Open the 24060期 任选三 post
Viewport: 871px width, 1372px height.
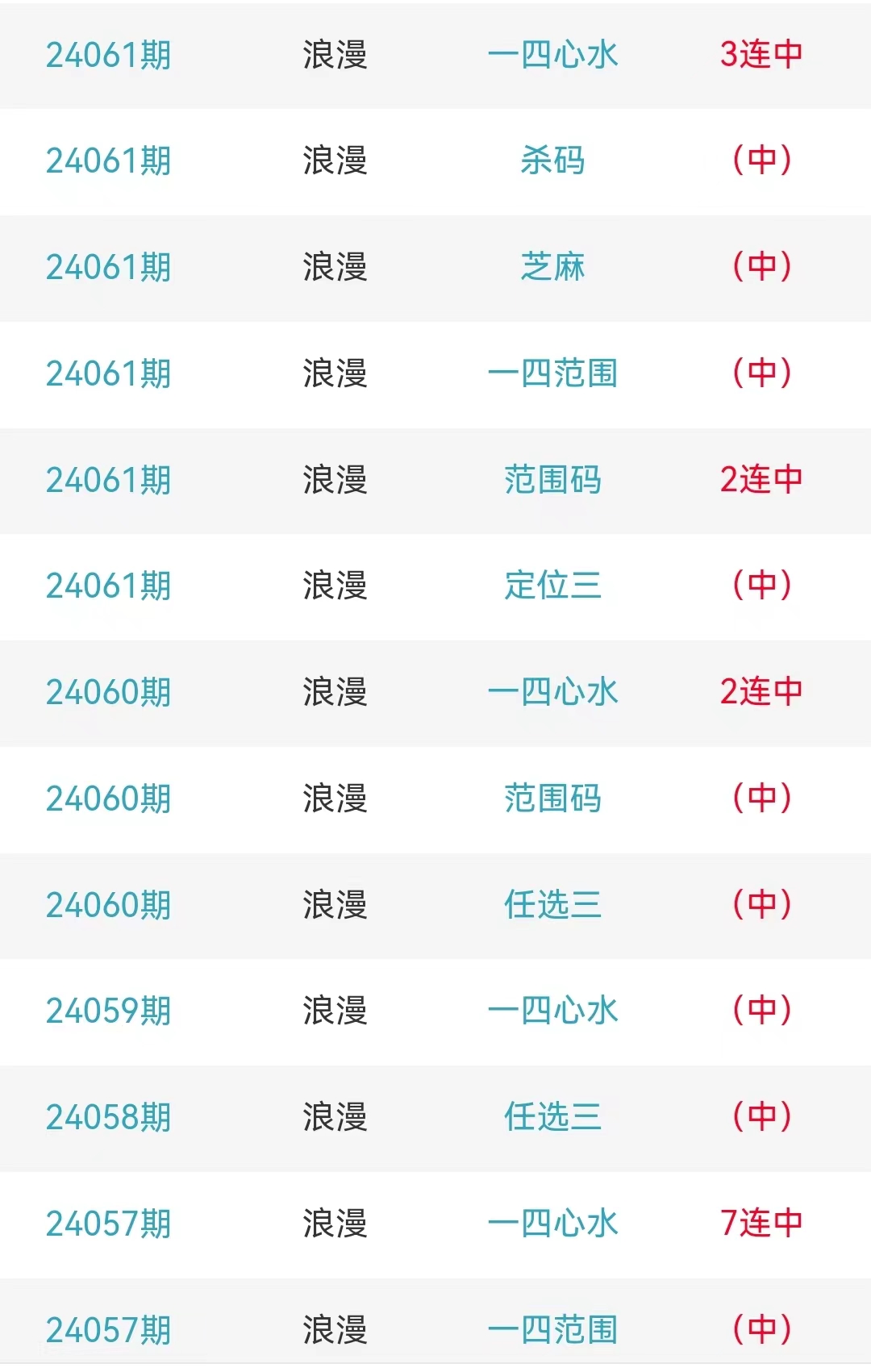552,905
